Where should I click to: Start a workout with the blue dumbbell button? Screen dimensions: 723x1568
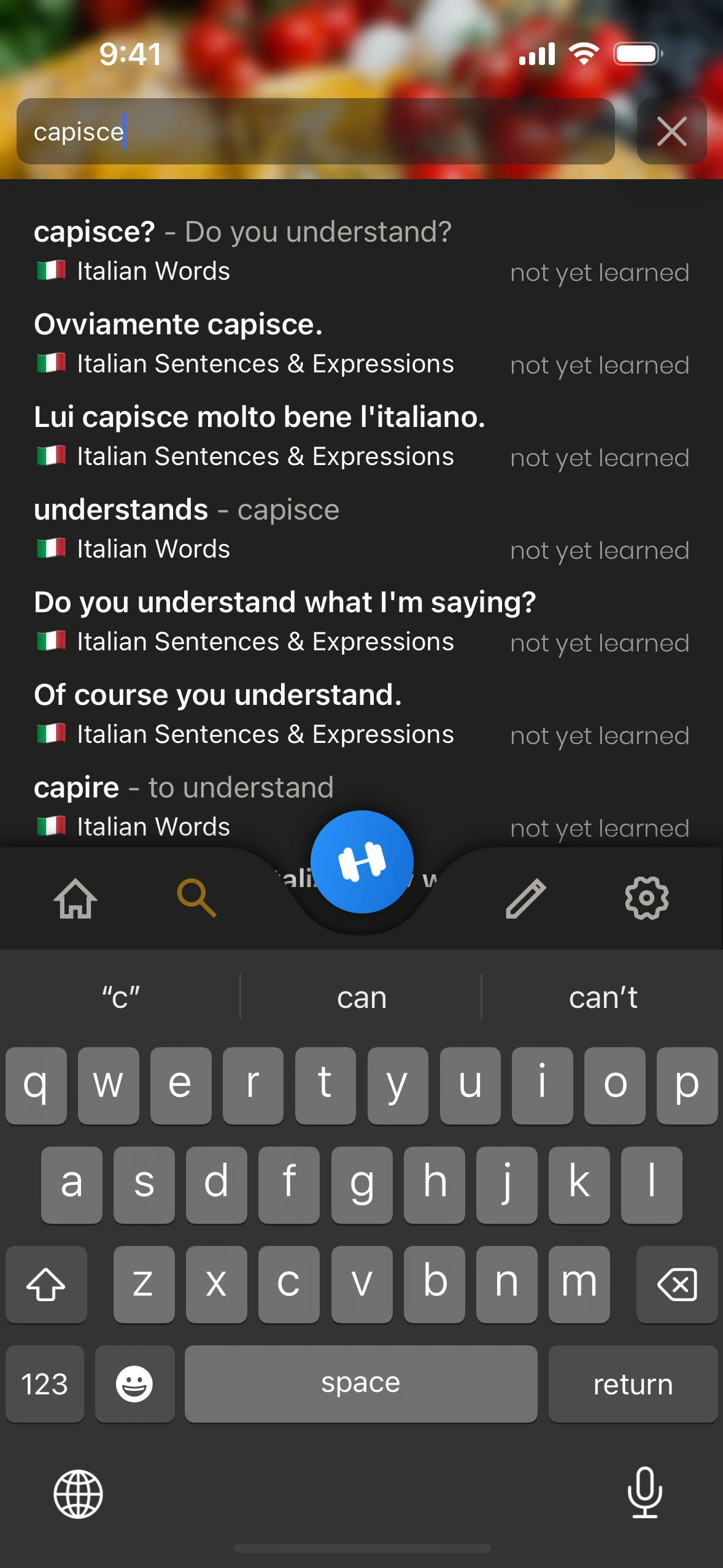coord(361,862)
